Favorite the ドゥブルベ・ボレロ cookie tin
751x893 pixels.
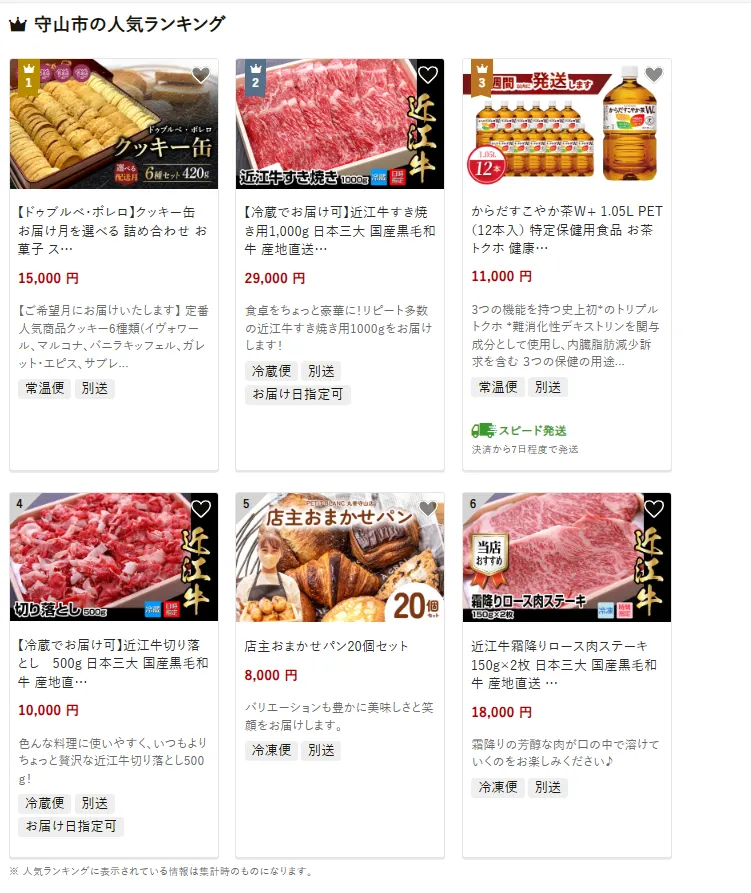pos(201,75)
